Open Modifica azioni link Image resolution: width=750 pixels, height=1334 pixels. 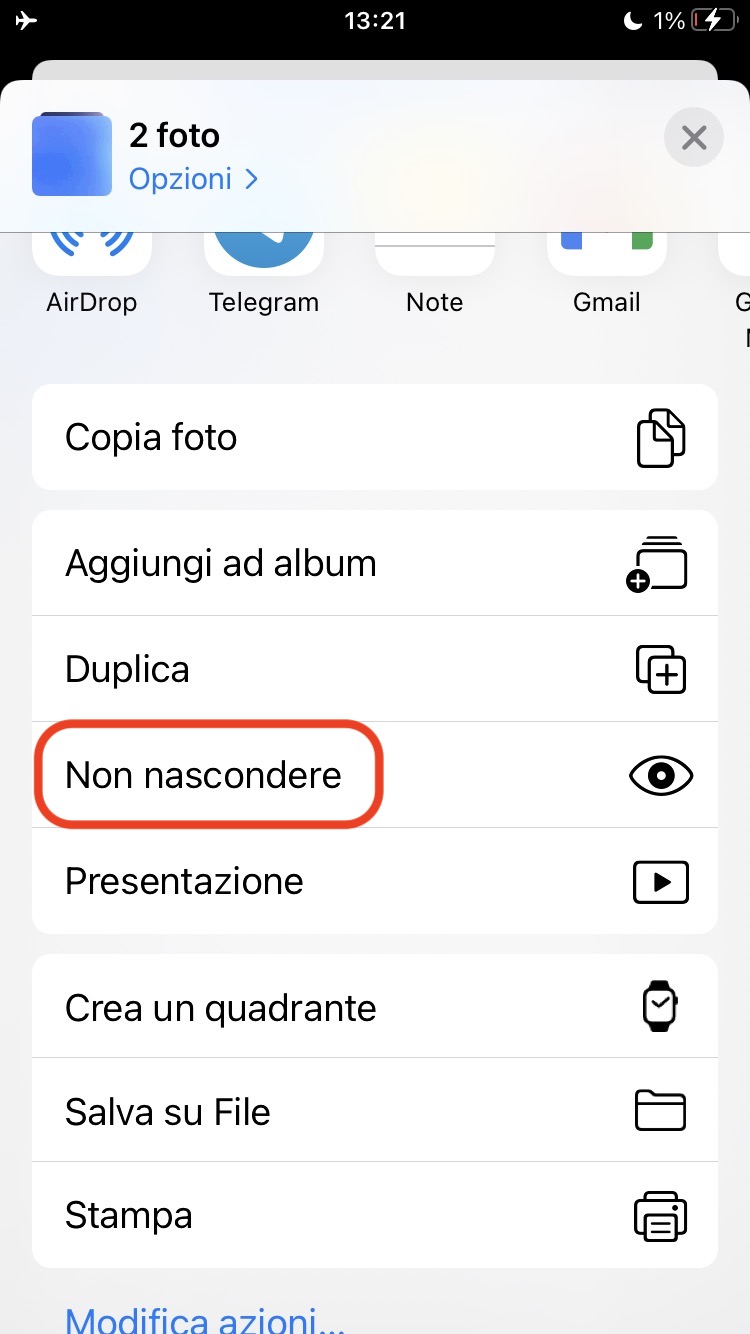pyautogui.click(x=205, y=1318)
